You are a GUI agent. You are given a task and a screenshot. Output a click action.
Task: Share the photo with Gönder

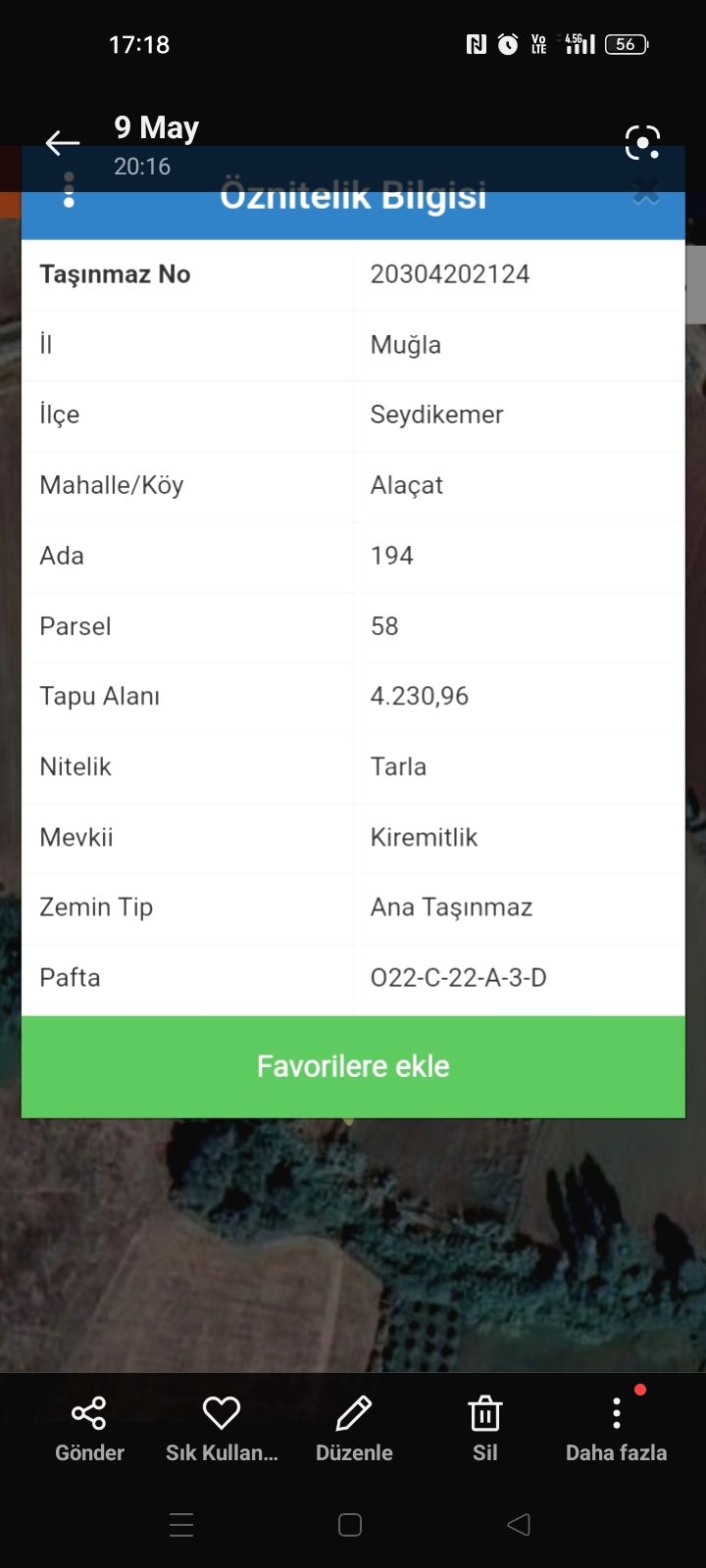tap(89, 1430)
